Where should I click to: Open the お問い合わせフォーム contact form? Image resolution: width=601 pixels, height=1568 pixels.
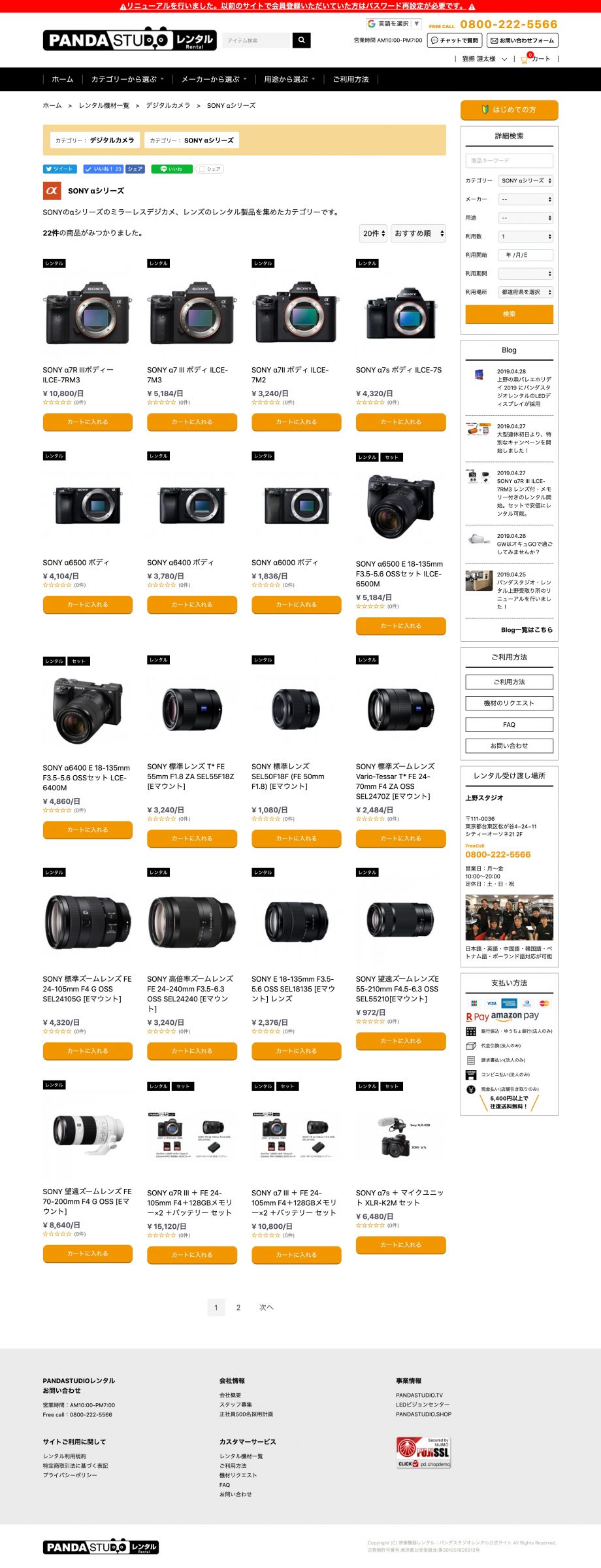pyautogui.click(x=522, y=41)
